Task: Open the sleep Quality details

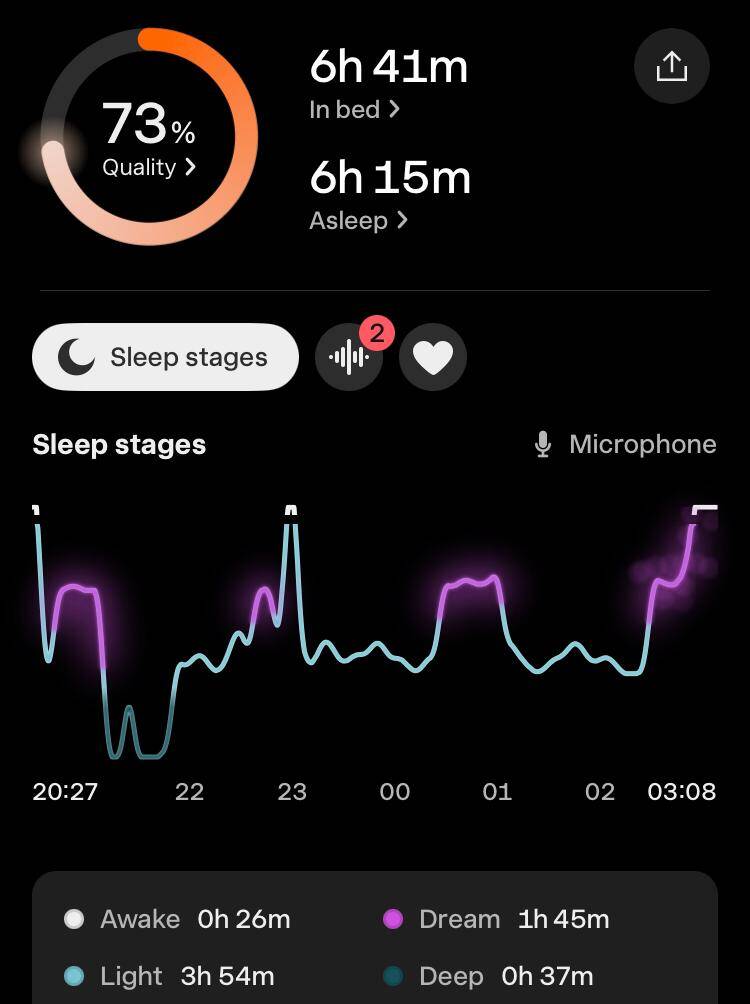Action: [x=149, y=167]
